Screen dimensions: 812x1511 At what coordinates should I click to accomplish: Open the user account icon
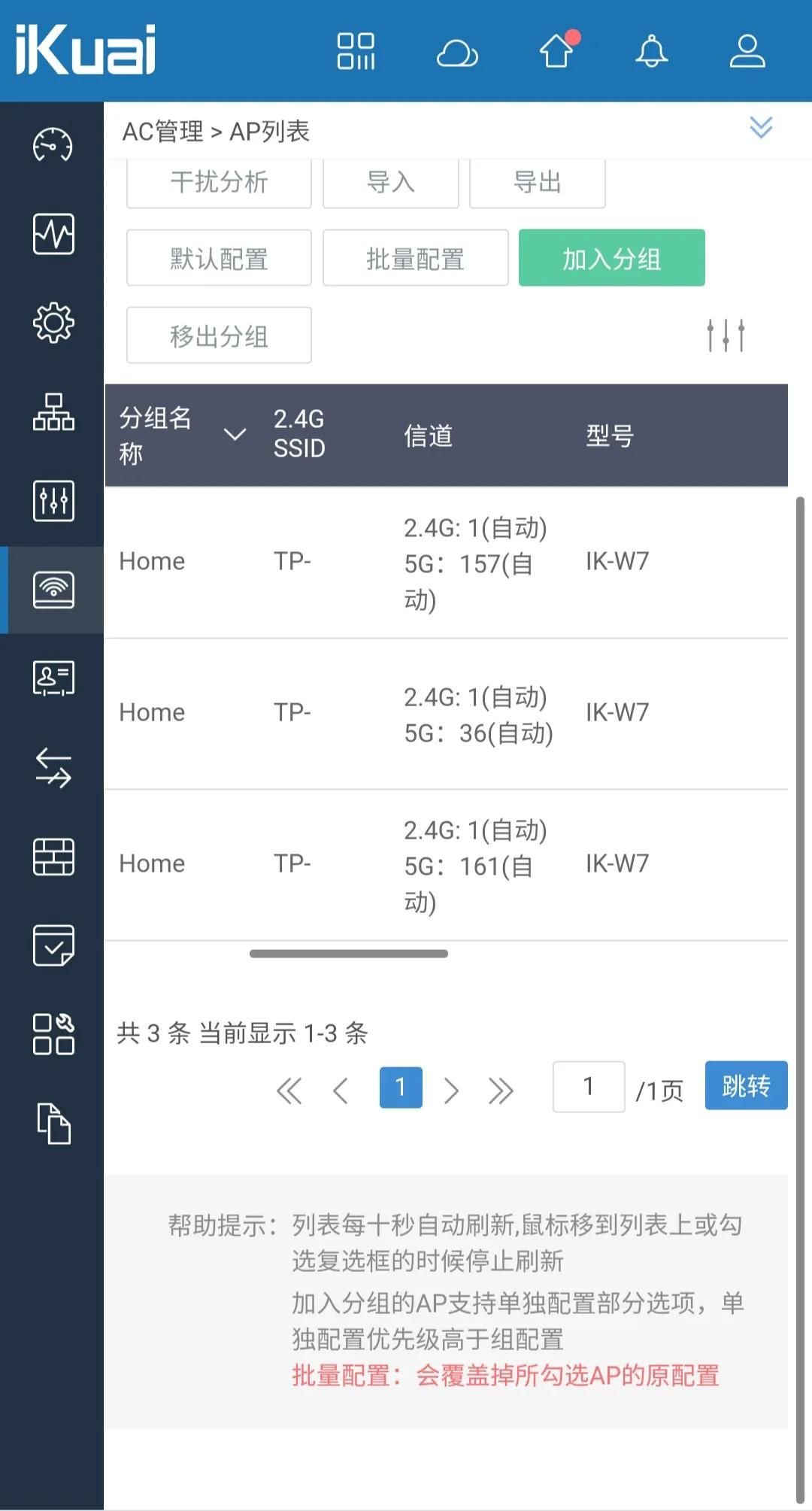(x=747, y=52)
